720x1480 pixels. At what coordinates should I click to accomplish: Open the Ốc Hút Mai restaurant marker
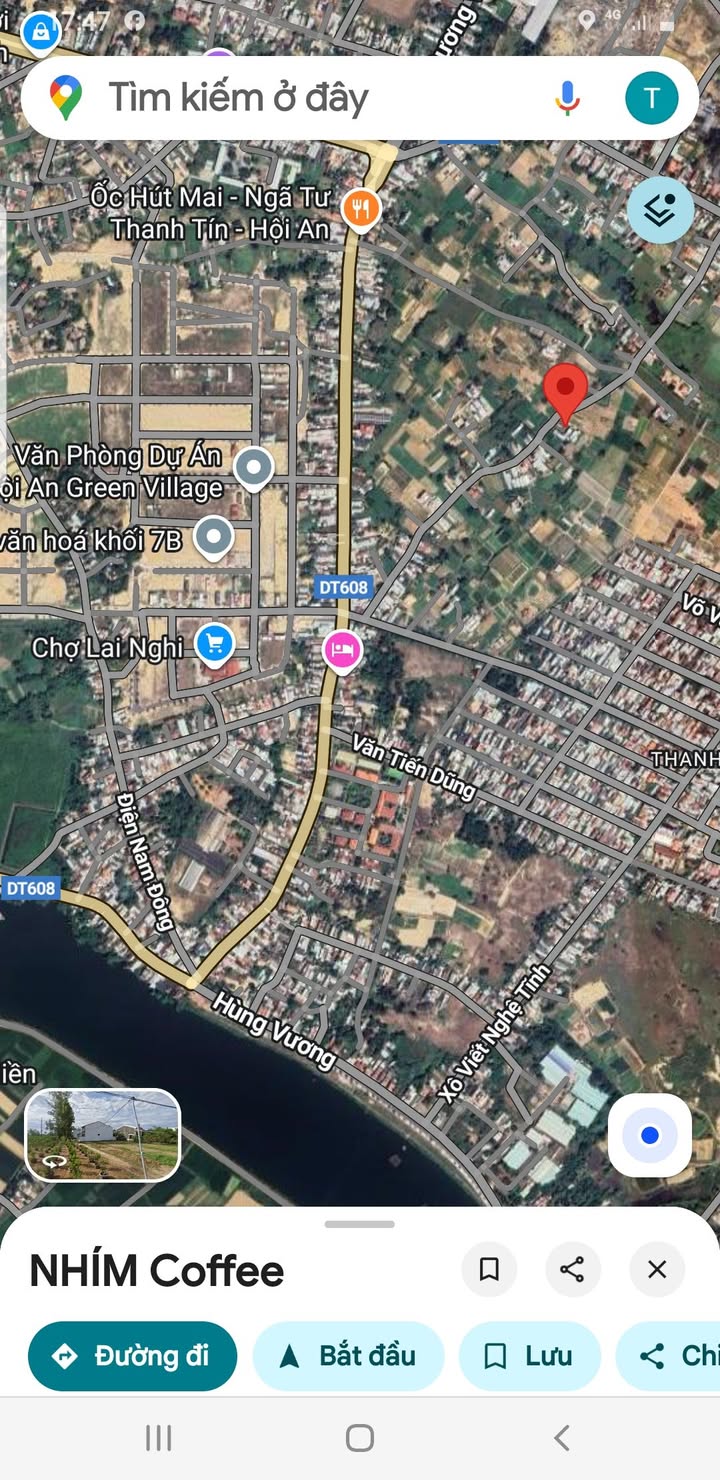[360, 209]
